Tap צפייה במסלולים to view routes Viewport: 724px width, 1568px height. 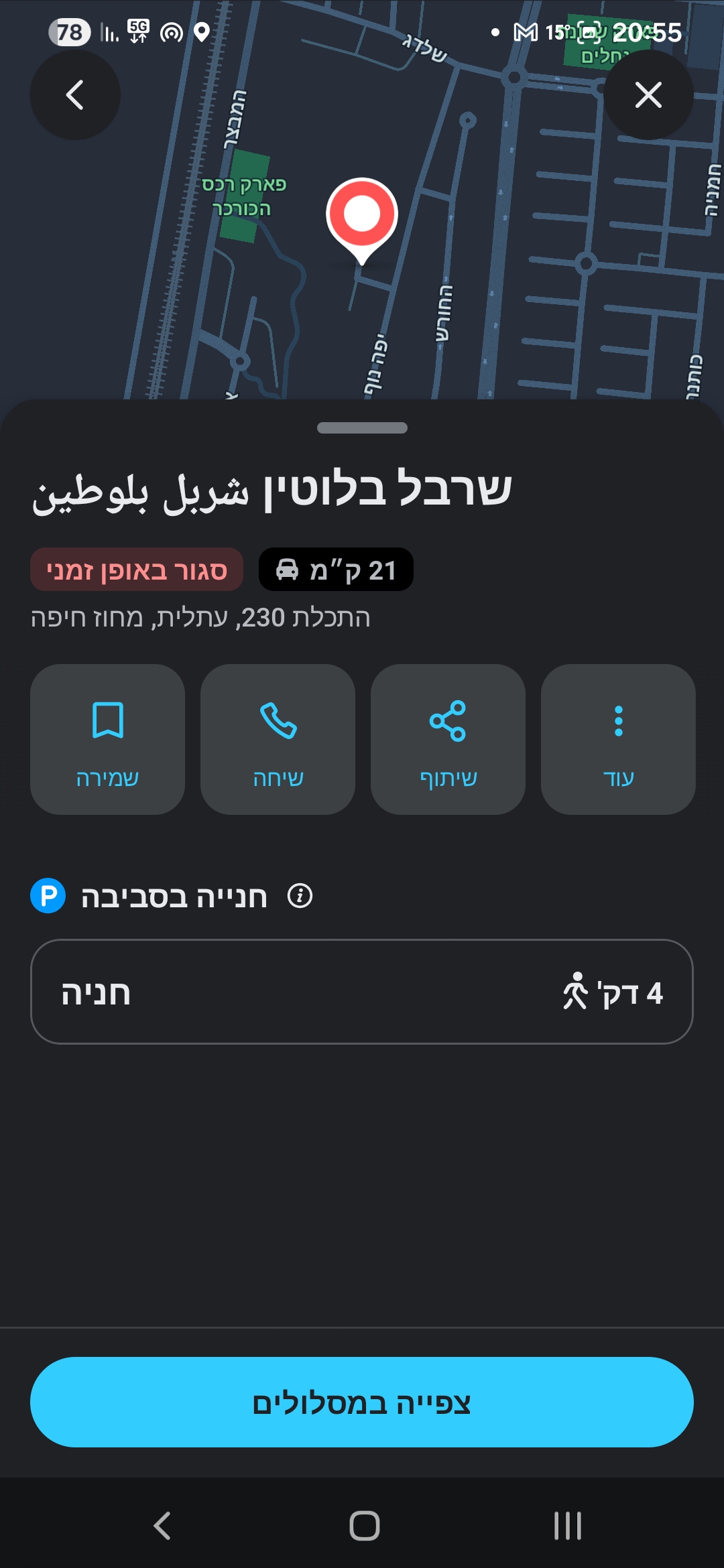pyautogui.click(x=362, y=1402)
